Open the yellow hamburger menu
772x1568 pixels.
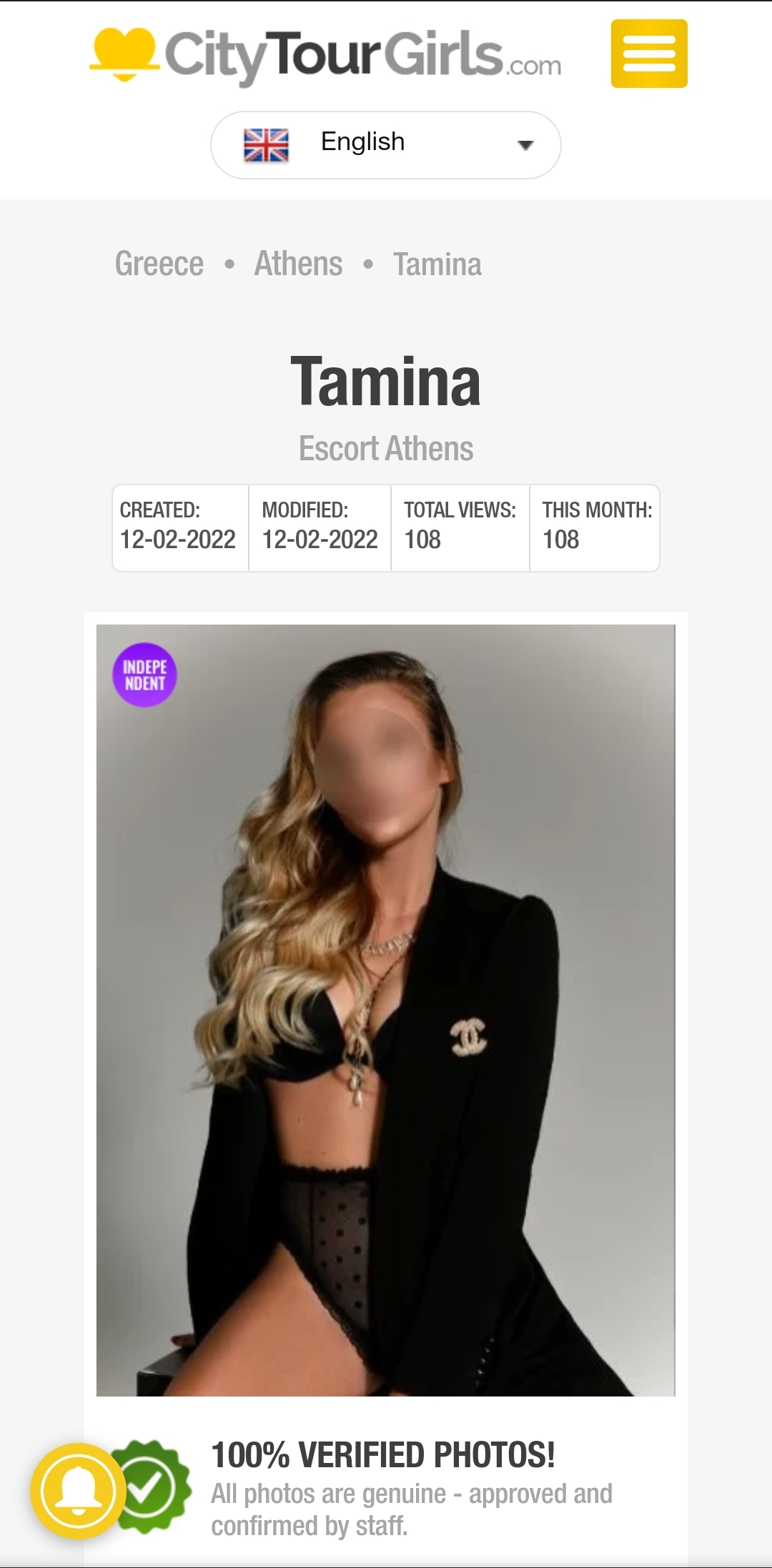pyautogui.click(x=648, y=54)
